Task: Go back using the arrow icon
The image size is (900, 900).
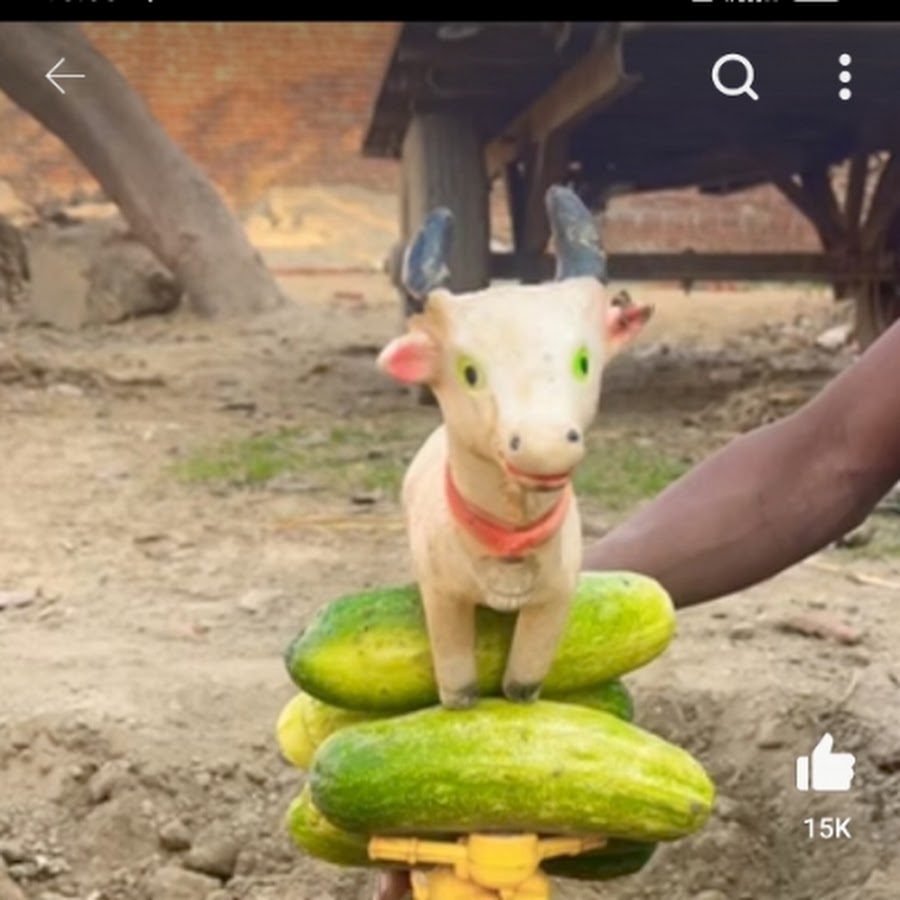Action: [65, 76]
